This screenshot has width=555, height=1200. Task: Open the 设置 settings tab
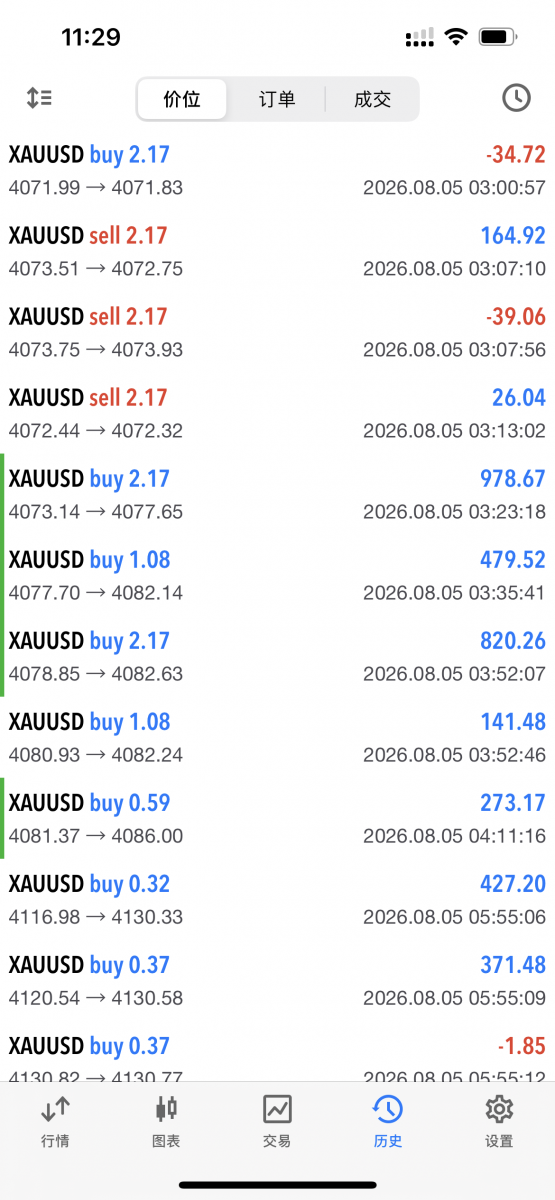click(x=499, y=1121)
